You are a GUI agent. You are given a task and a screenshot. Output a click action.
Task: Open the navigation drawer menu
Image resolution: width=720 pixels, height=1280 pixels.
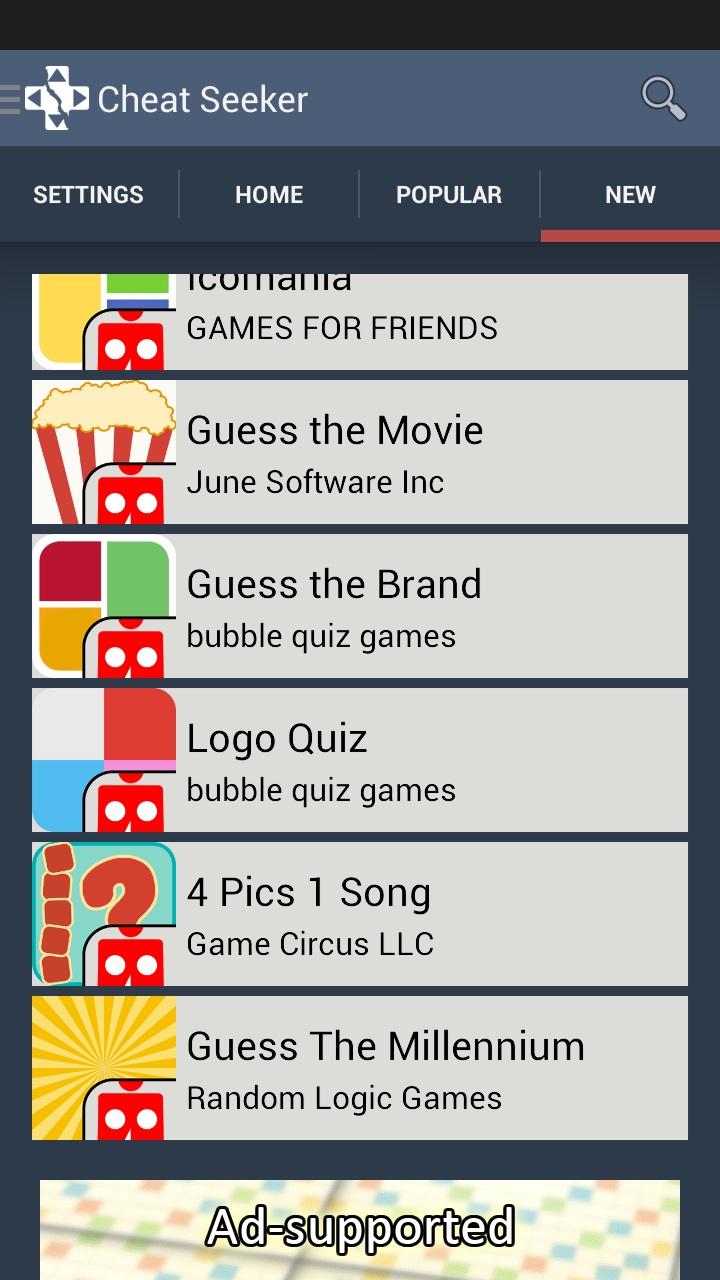pyautogui.click(x=12, y=99)
